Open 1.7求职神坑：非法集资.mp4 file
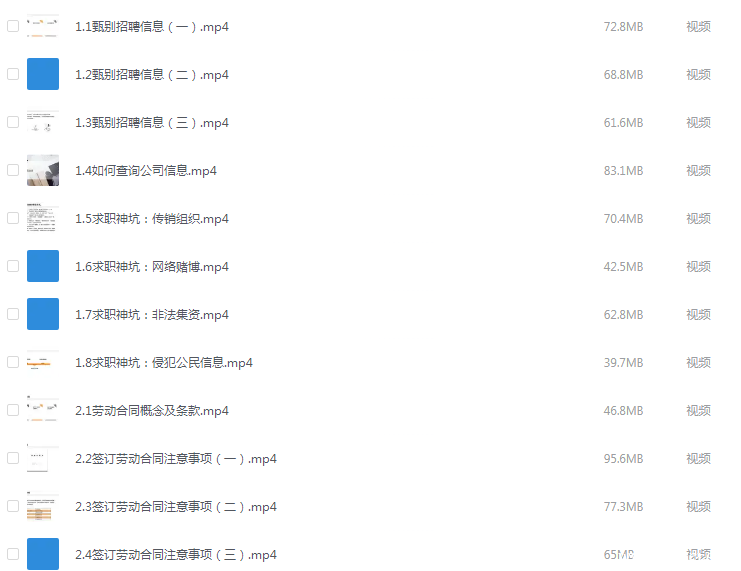Image resolution: width=741 pixels, height=571 pixels. [152, 315]
